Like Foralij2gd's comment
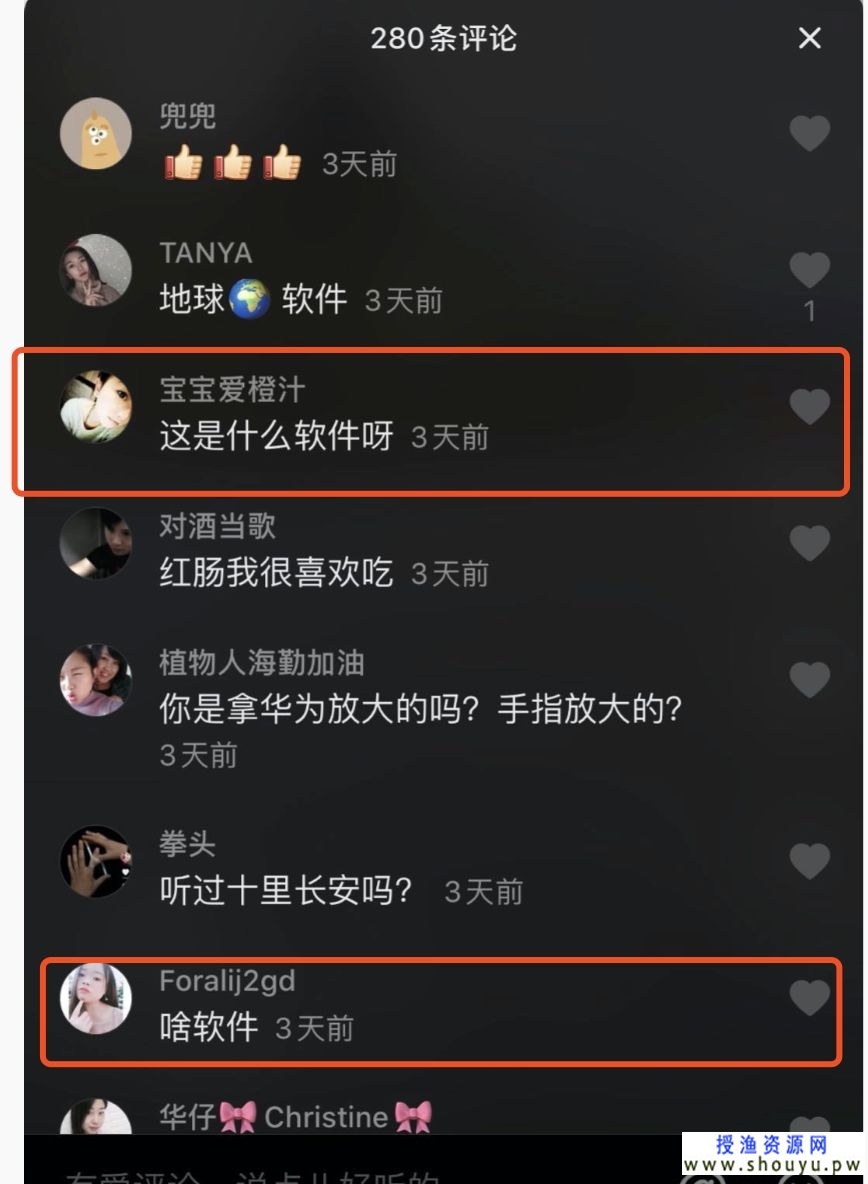The width and height of the screenshot is (868, 1184). [x=809, y=997]
